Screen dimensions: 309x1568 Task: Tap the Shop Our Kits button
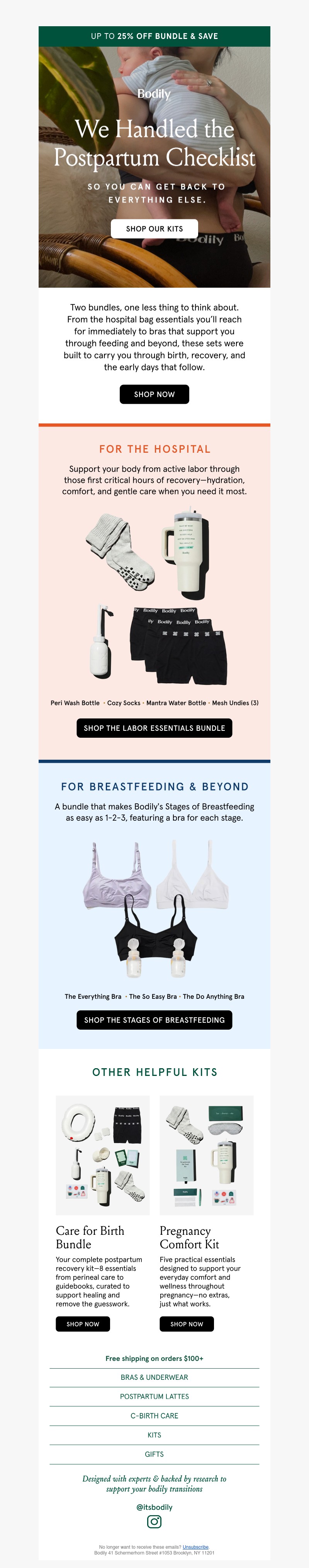coord(154,229)
